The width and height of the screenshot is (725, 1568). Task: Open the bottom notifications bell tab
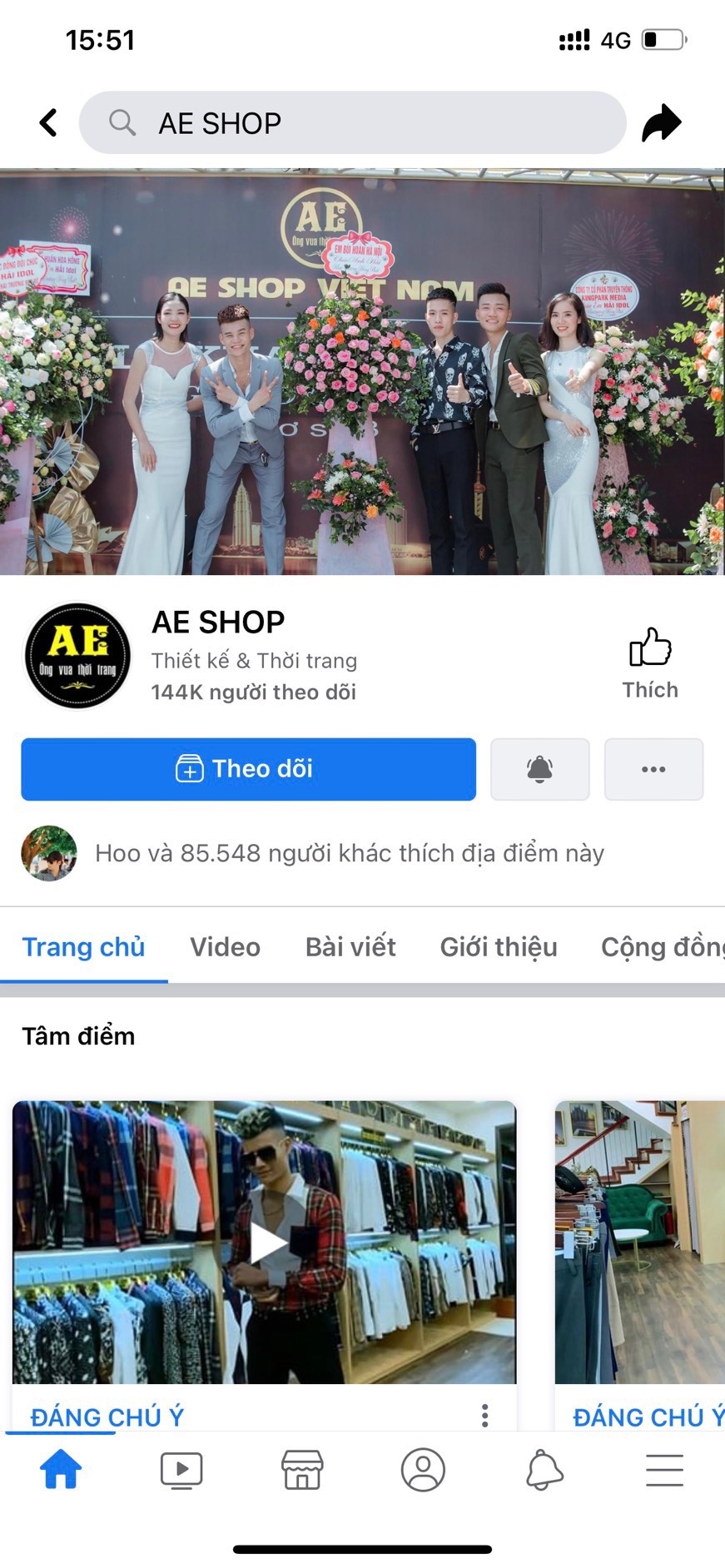[x=544, y=1469]
